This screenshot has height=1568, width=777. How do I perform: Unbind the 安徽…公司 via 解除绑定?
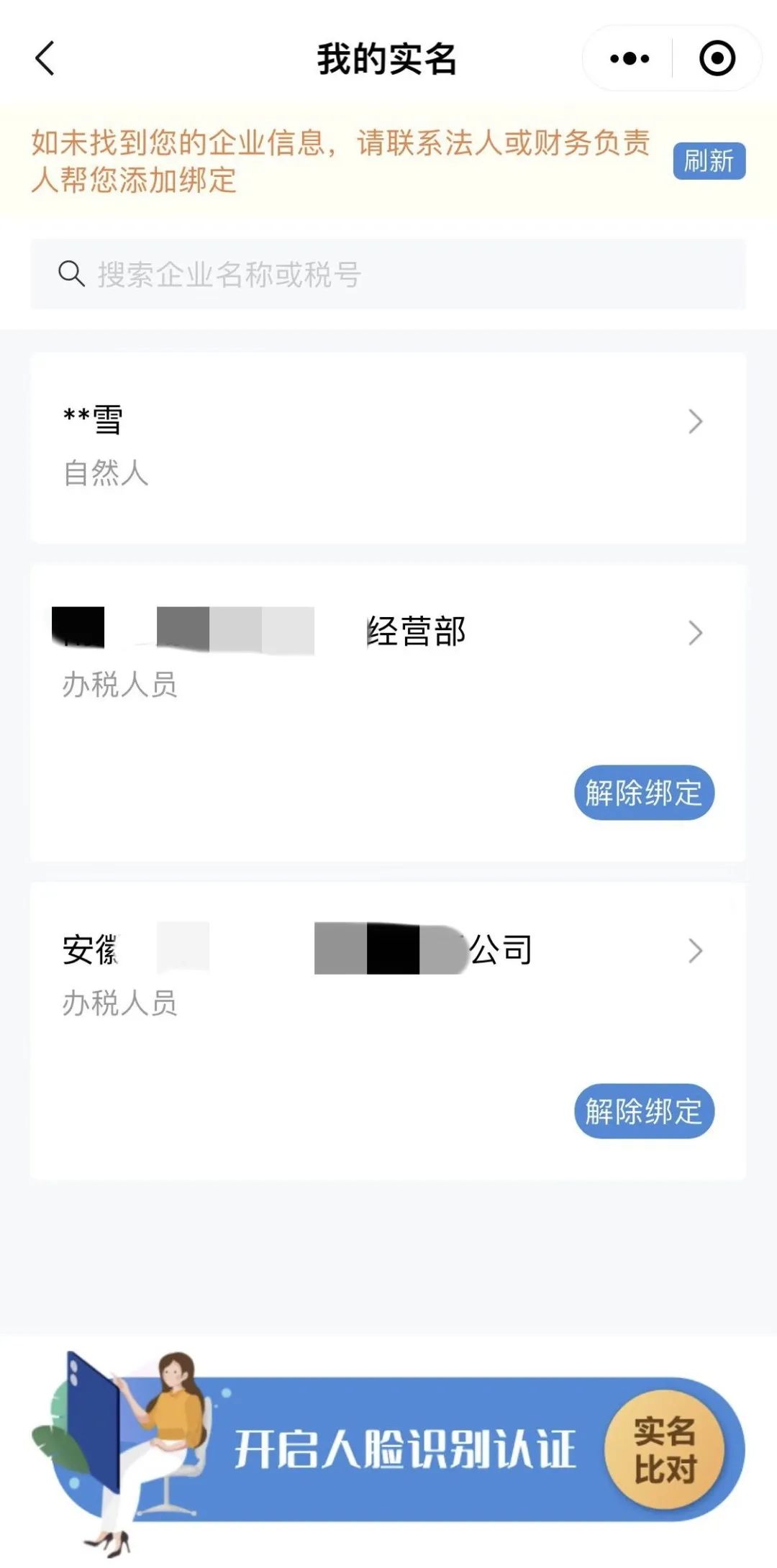point(644,1111)
